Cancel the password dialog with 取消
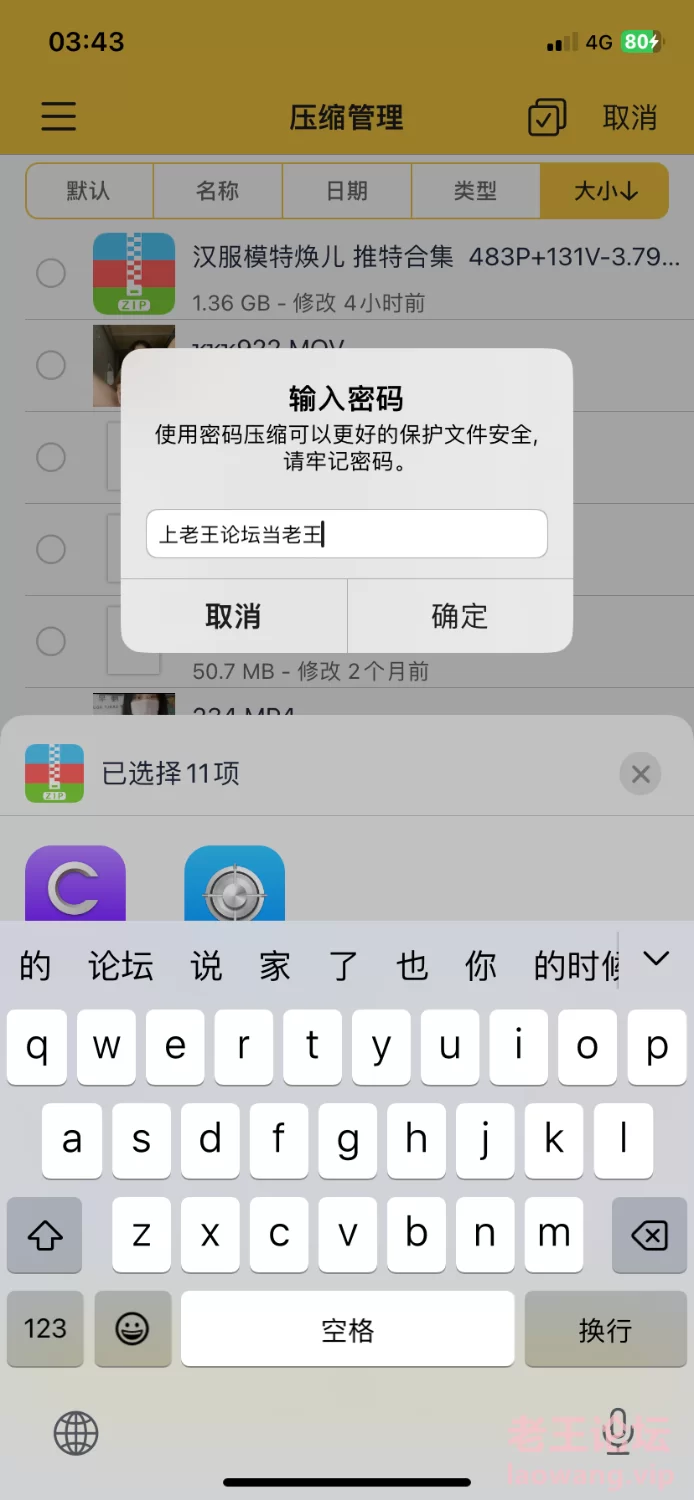This screenshot has height=1500, width=694. pos(233,616)
